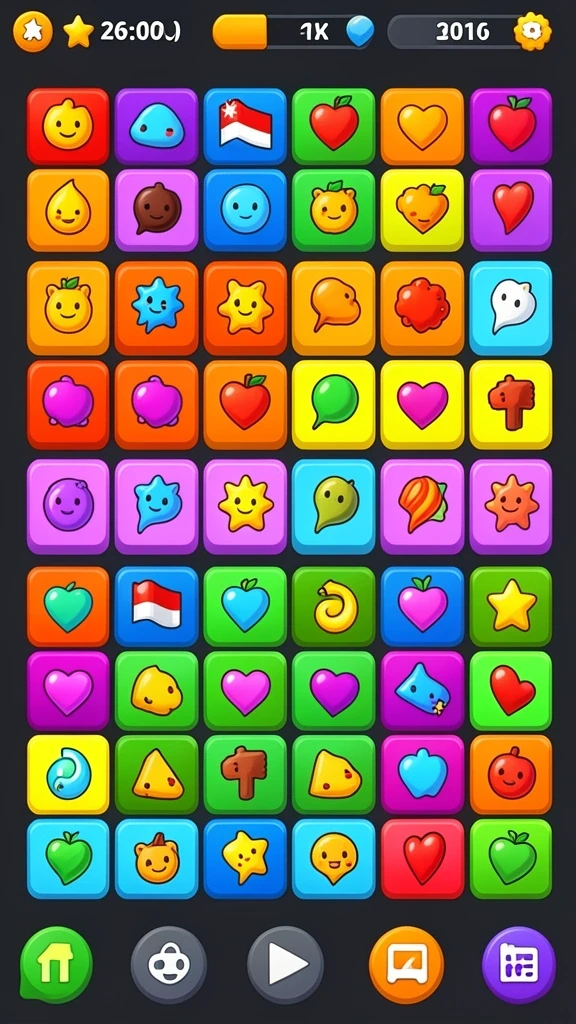Select the purple smiley ball tile
The height and width of the screenshot is (1024, 576).
pyautogui.click(x=68, y=506)
